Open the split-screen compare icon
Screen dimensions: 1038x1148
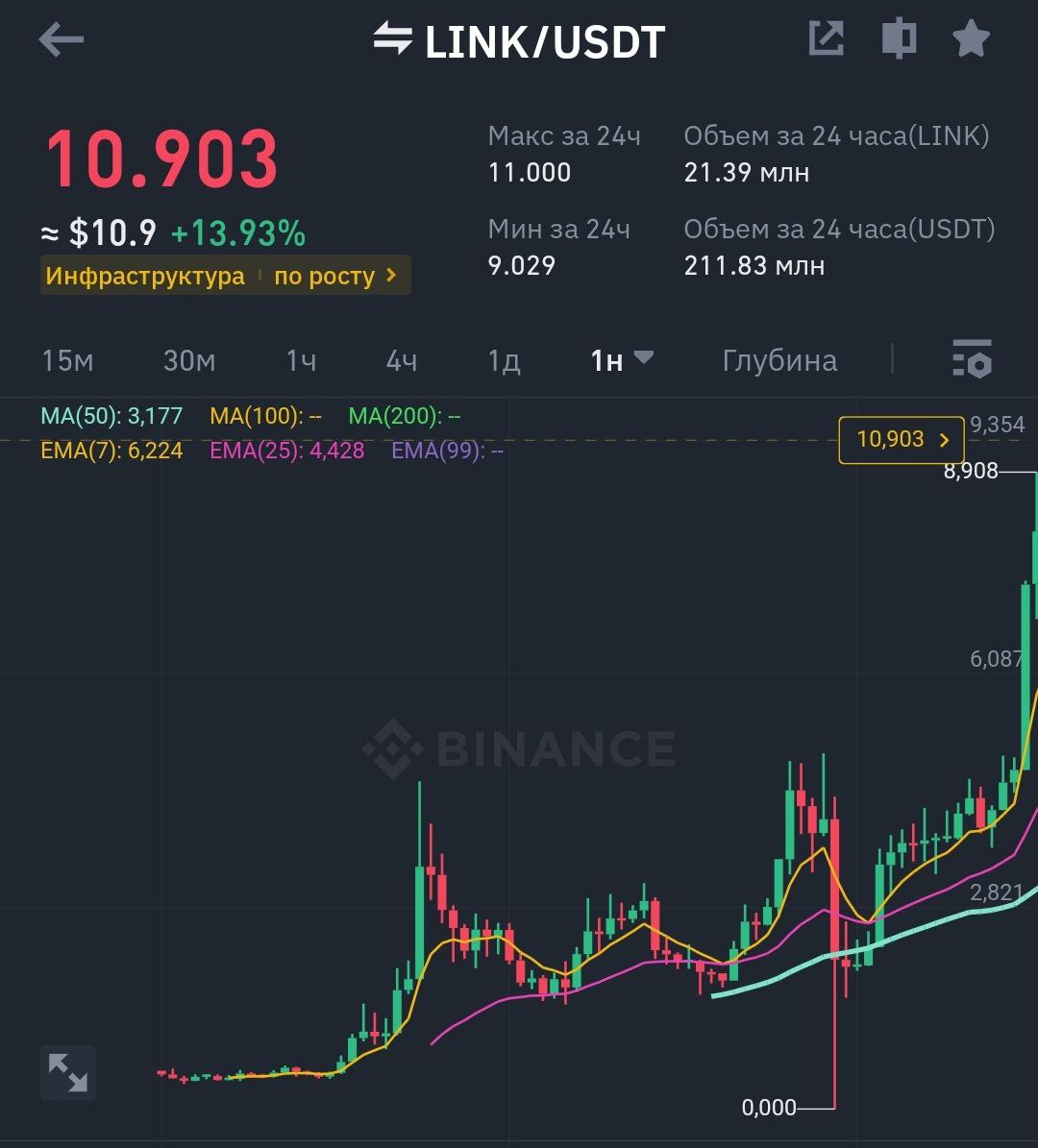coord(899,38)
